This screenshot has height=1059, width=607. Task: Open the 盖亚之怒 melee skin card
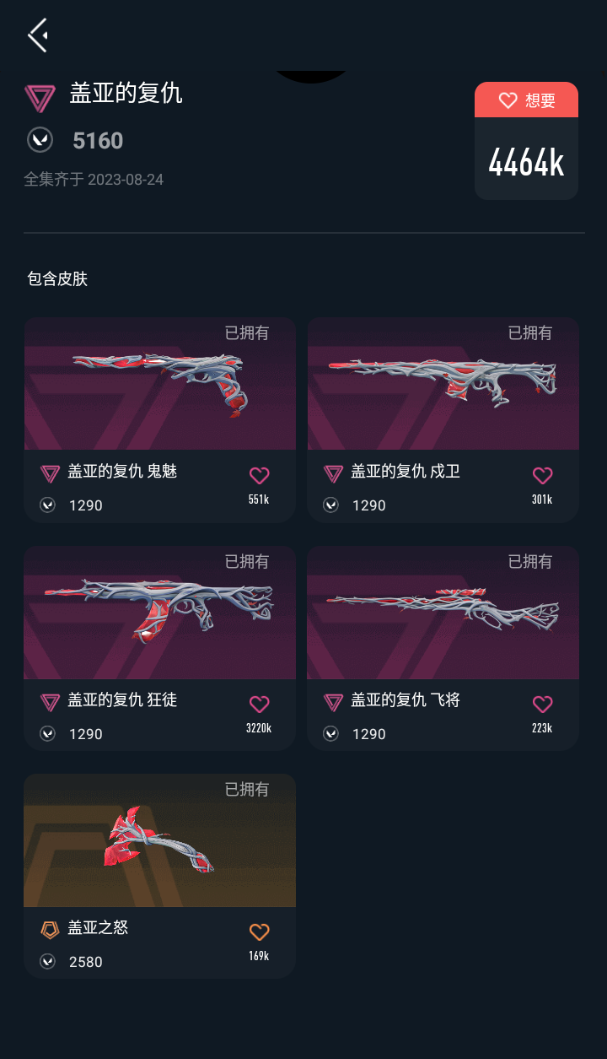click(160, 876)
